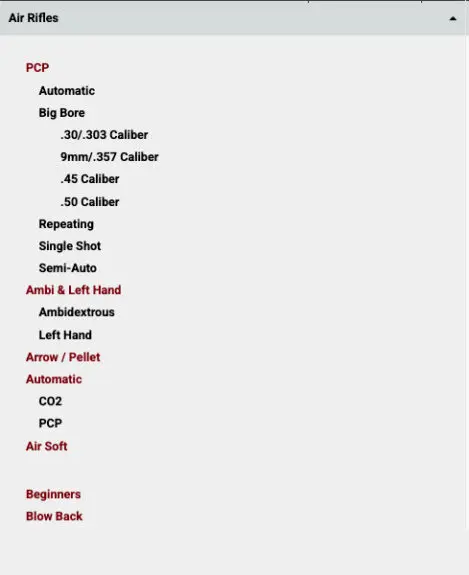This screenshot has width=469, height=575.
Task: Open the red PCP category heading
Action: 37,68
